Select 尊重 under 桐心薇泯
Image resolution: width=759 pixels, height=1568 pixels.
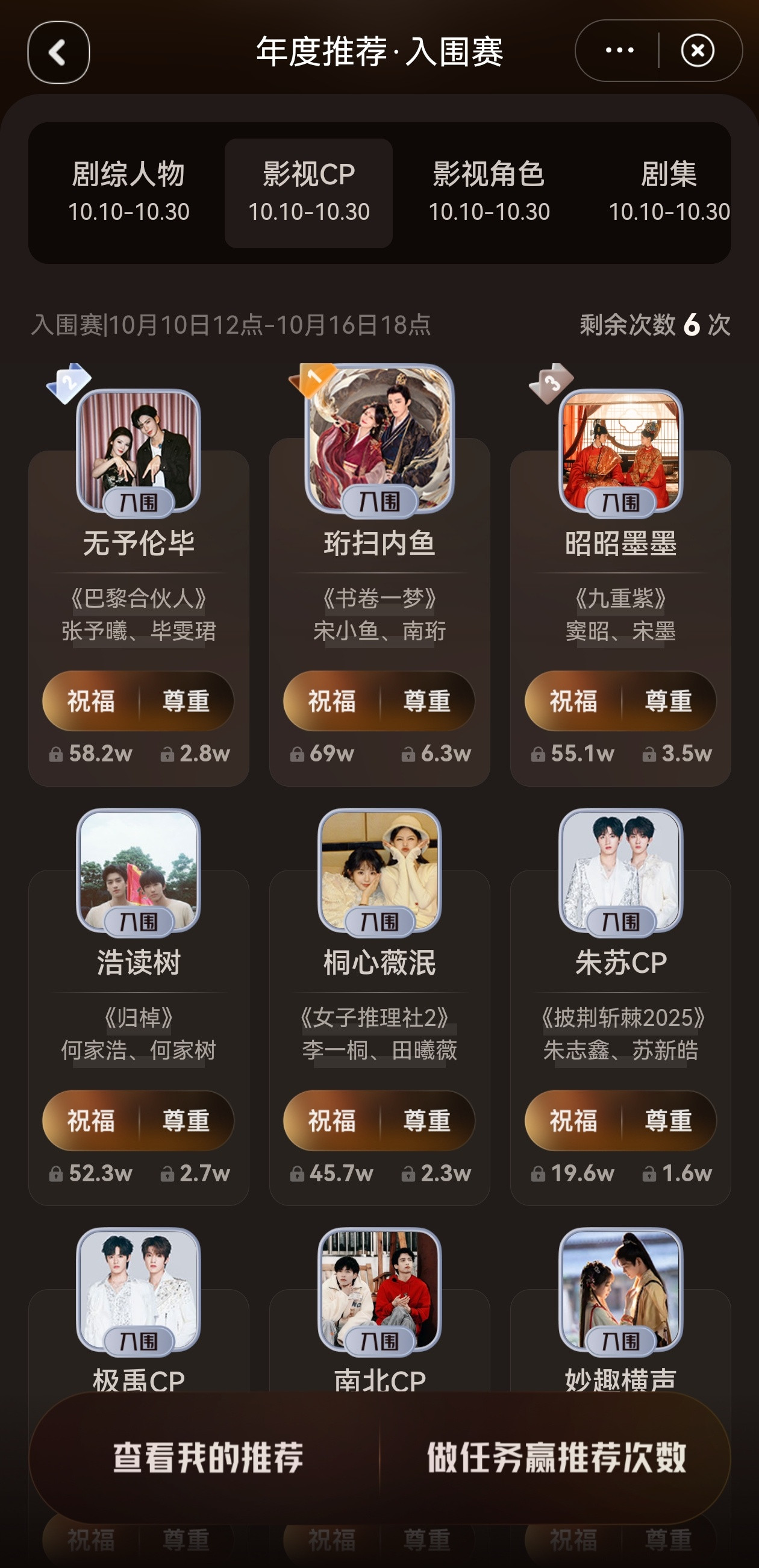click(x=427, y=1120)
